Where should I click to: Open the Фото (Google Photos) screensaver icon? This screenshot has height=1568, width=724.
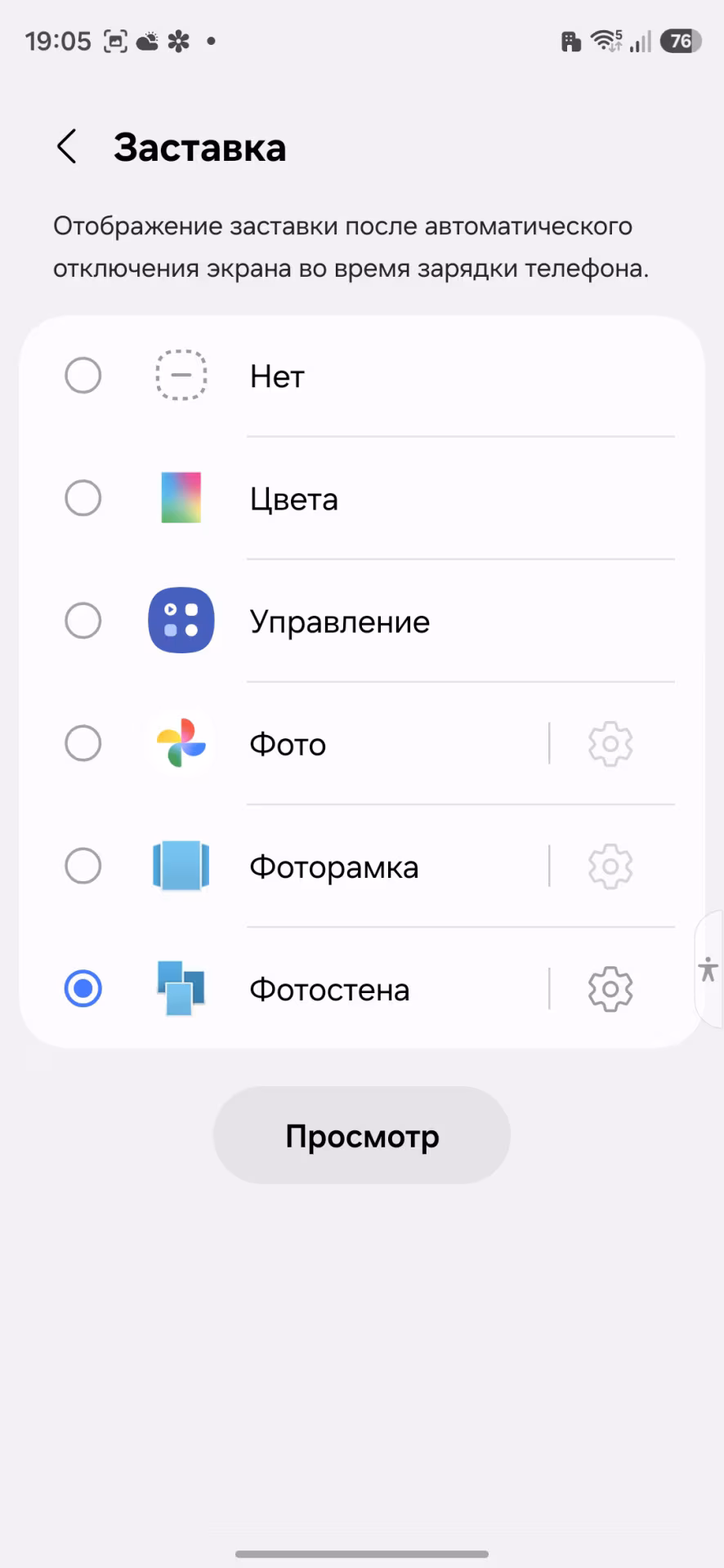(180, 742)
